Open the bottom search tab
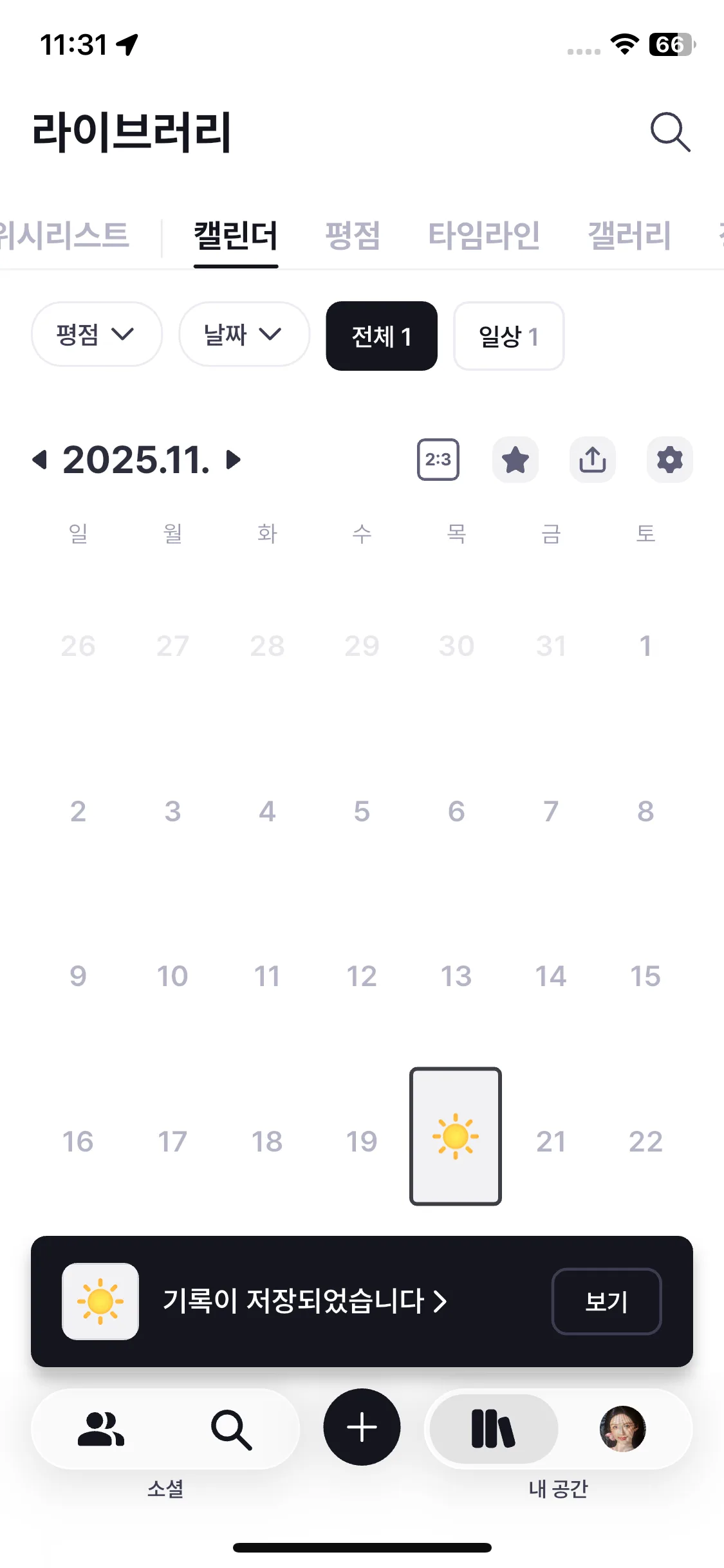Image resolution: width=724 pixels, height=1568 pixels. [x=231, y=1429]
